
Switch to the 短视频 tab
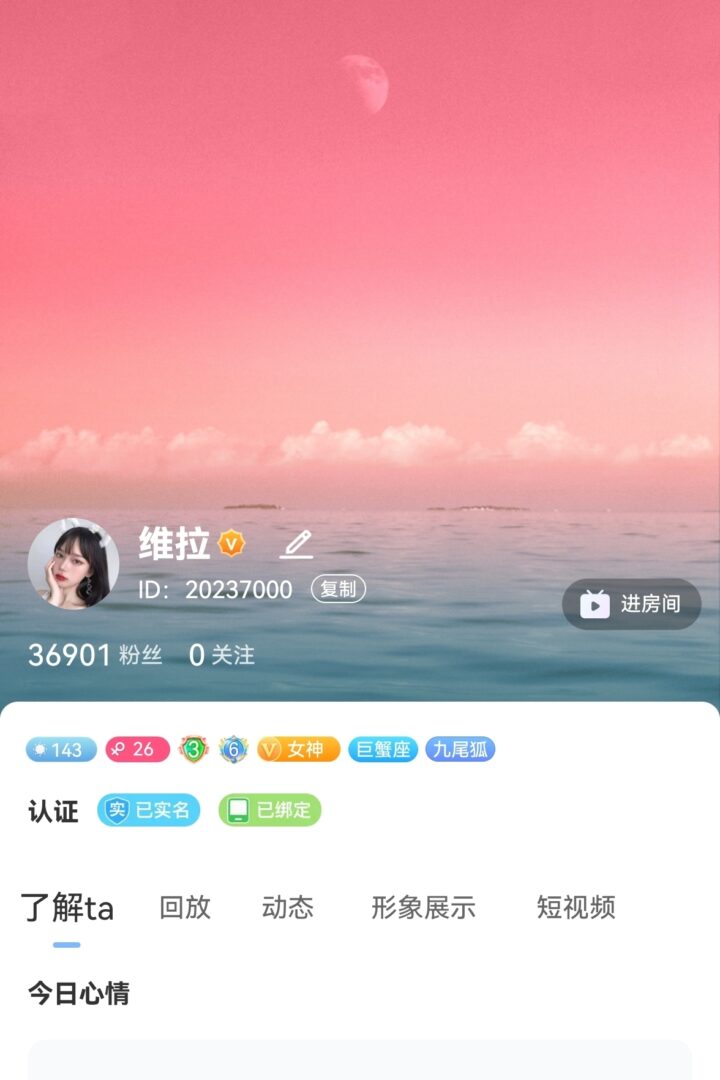point(575,907)
